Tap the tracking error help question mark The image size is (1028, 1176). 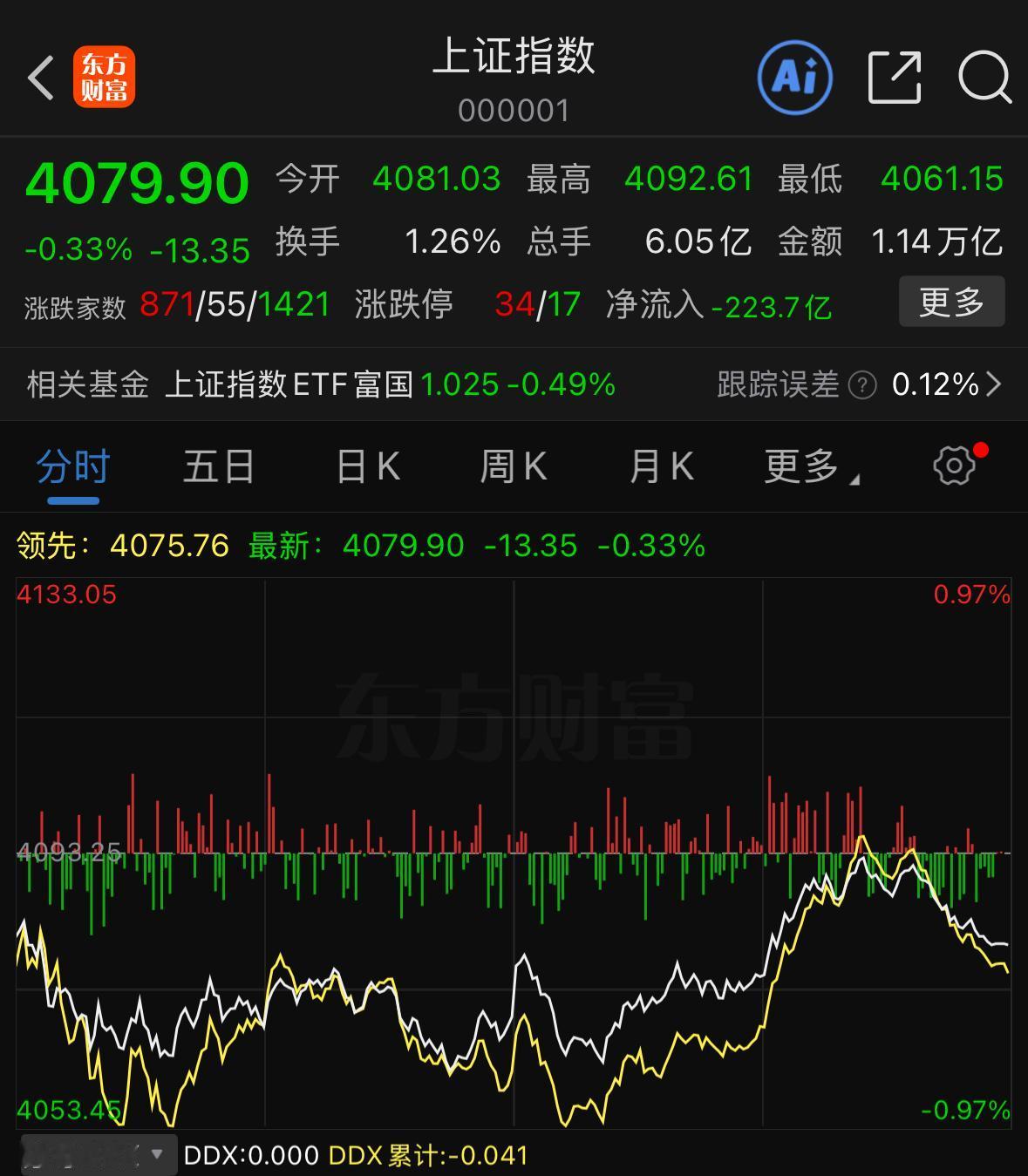pyautogui.click(x=861, y=384)
